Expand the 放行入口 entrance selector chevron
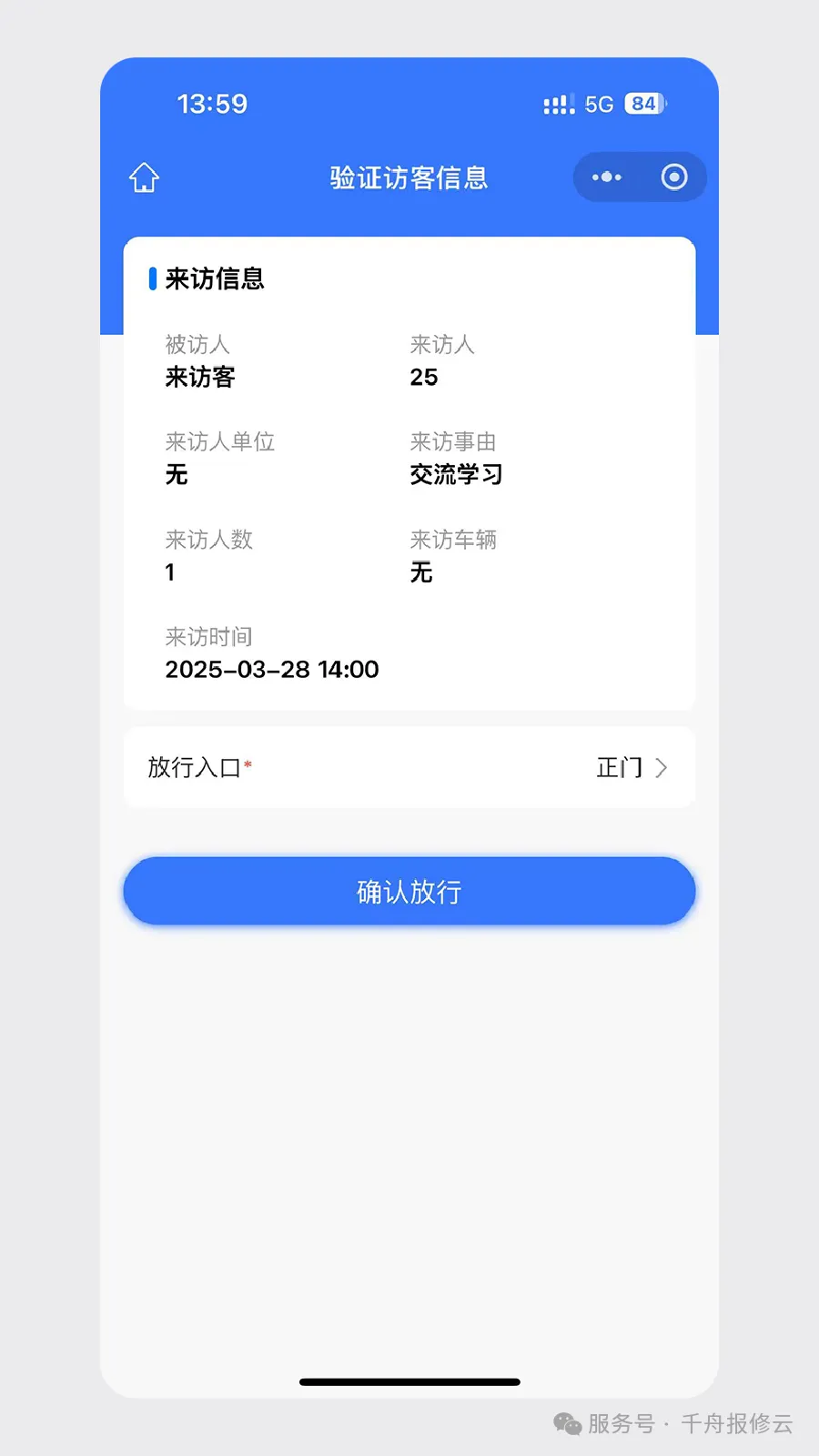819x1456 pixels. (x=662, y=768)
